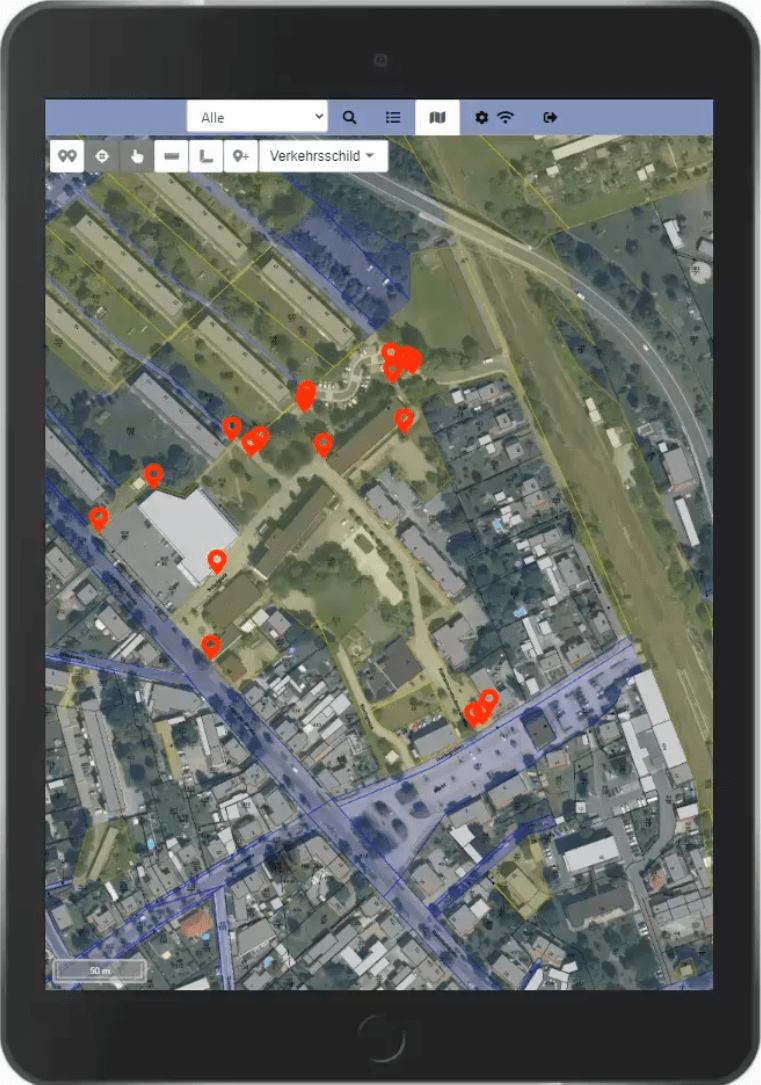761x1085 pixels.
Task: Toggle the map markers tool
Action: (x=67, y=156)
